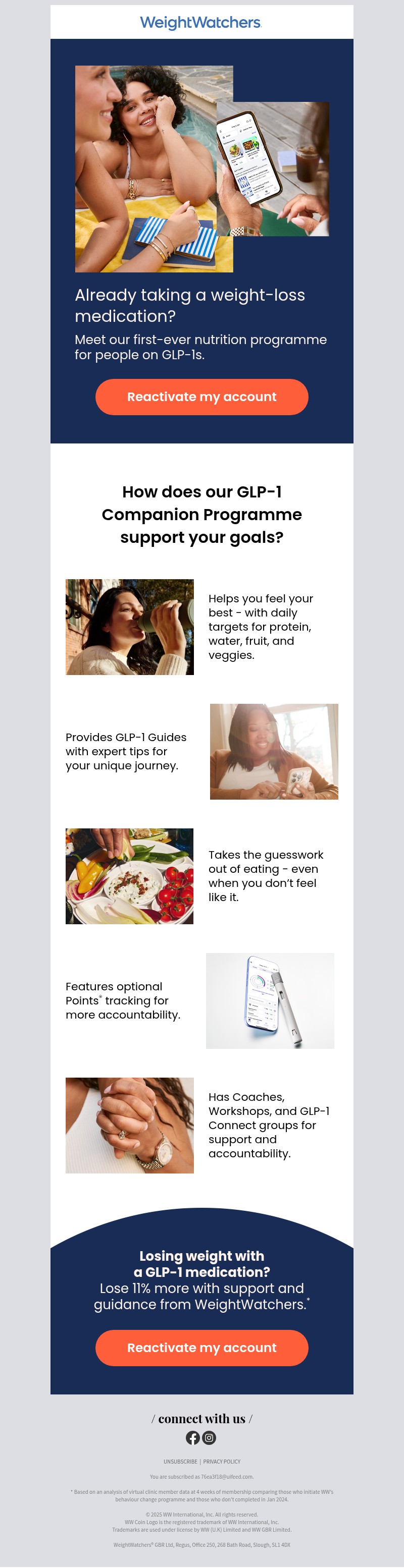Tap the top Reactivate my account button
This screenshot has width=404, height=1568.
[x=201, y=397]
